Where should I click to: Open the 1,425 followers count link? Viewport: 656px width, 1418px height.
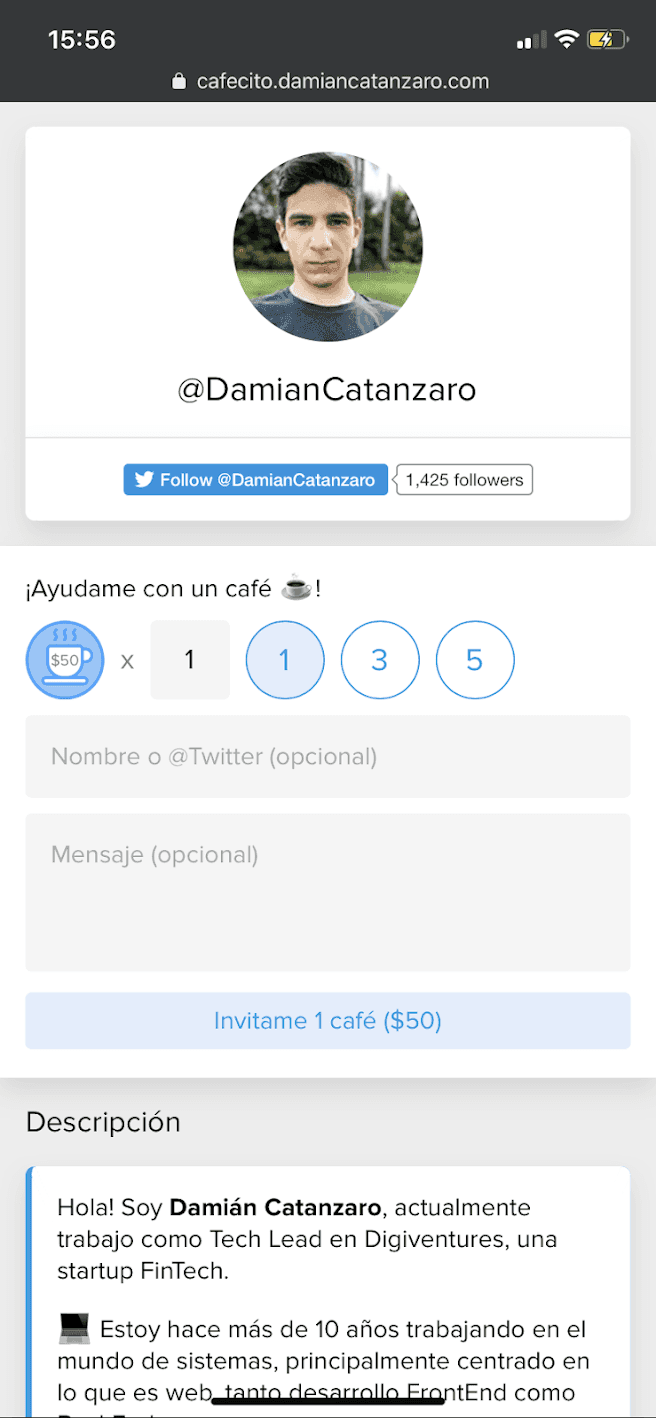pyautogui.click(x=464, y=480)
